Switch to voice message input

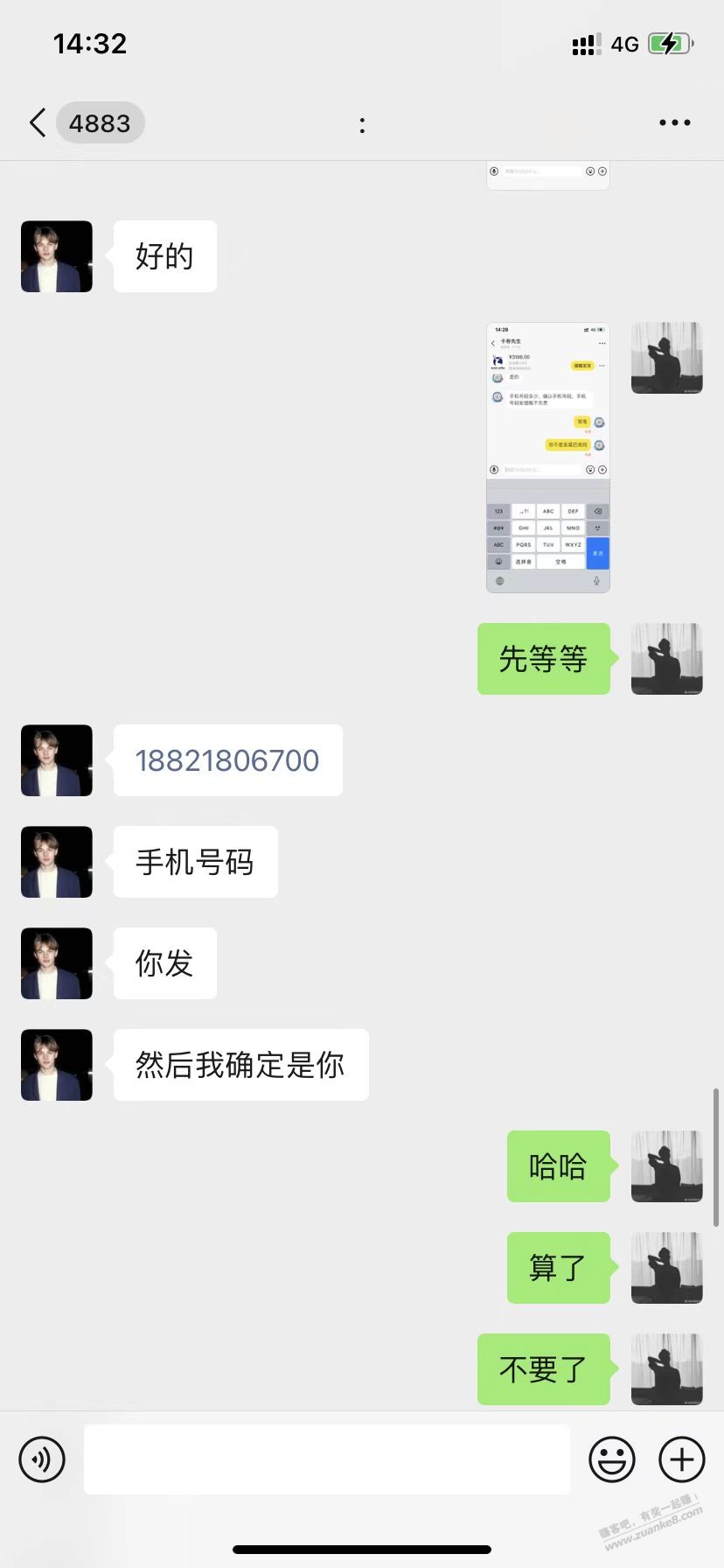pyautogui.click(x=42, y=1459)
